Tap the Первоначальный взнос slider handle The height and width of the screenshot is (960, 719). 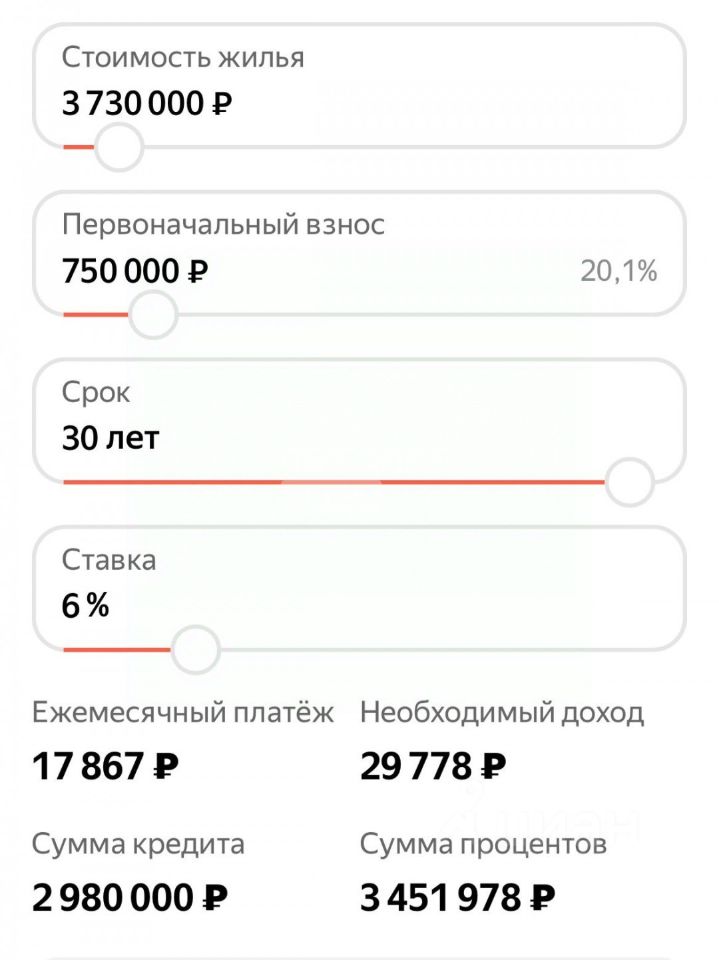[153, 316]
